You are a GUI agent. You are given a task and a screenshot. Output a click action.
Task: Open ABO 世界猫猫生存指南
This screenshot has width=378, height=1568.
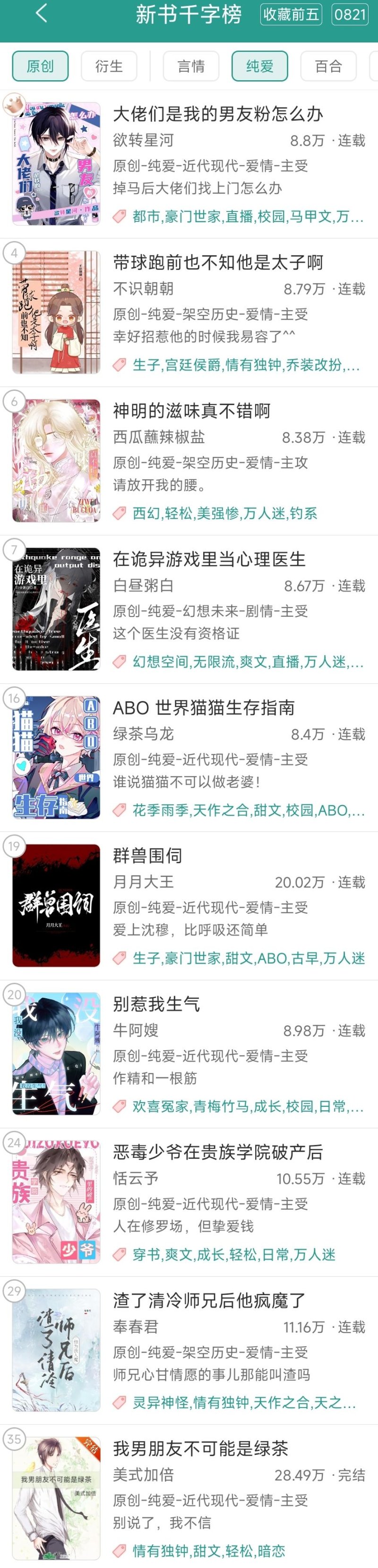(204, 708)
